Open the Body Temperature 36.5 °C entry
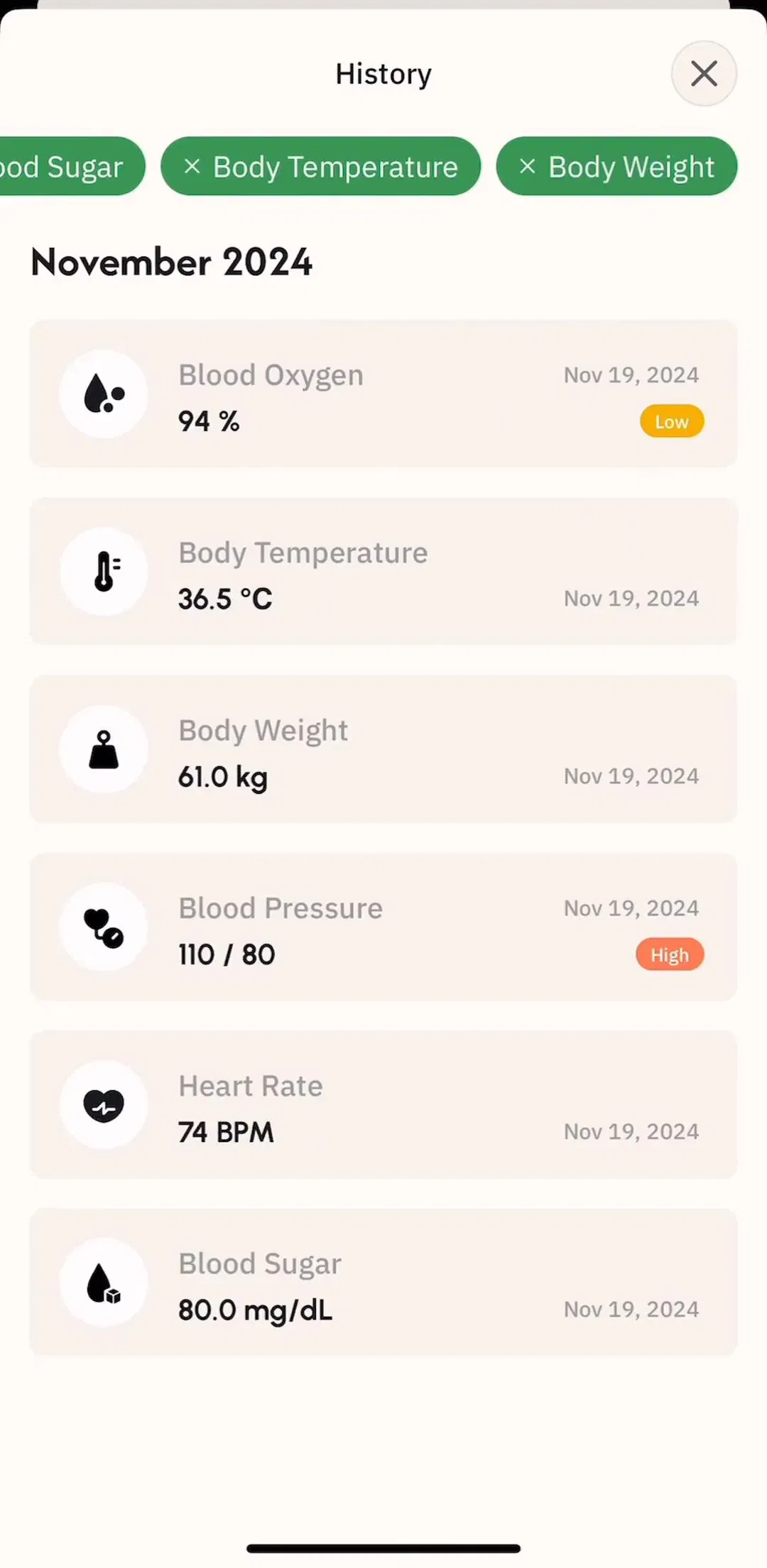Image resolution: width=767 pixels, height=1568 pixels. tap(383, 571)
